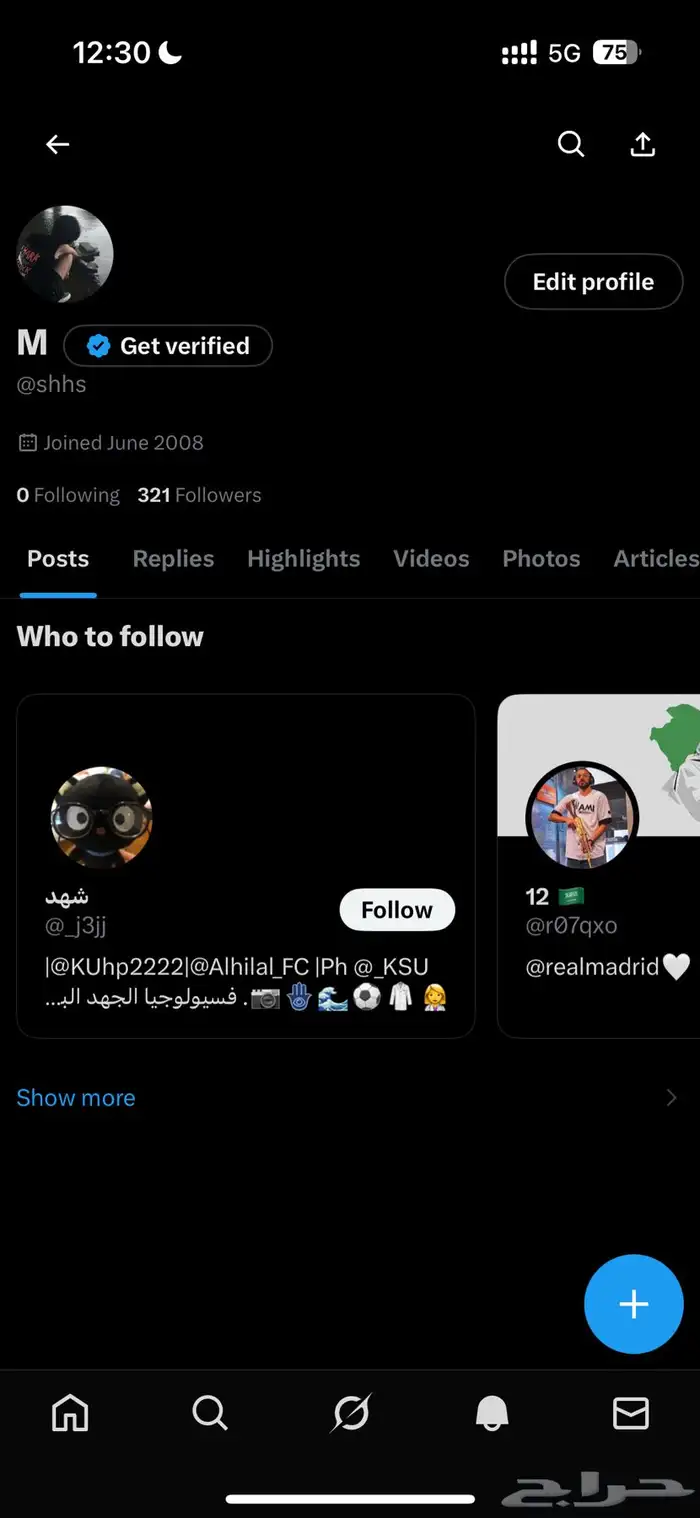
Task: Open the notifications bell
Action: [491, 1413]
